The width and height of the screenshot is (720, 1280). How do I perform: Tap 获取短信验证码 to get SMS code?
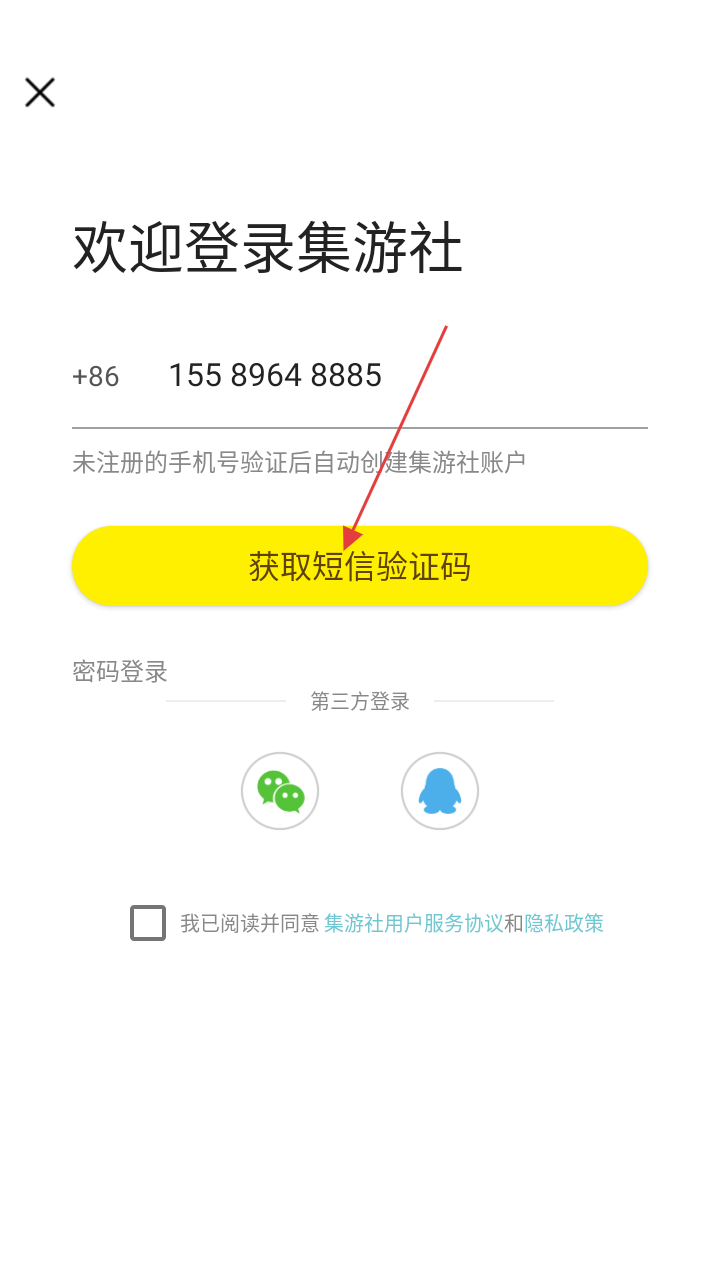360,566
